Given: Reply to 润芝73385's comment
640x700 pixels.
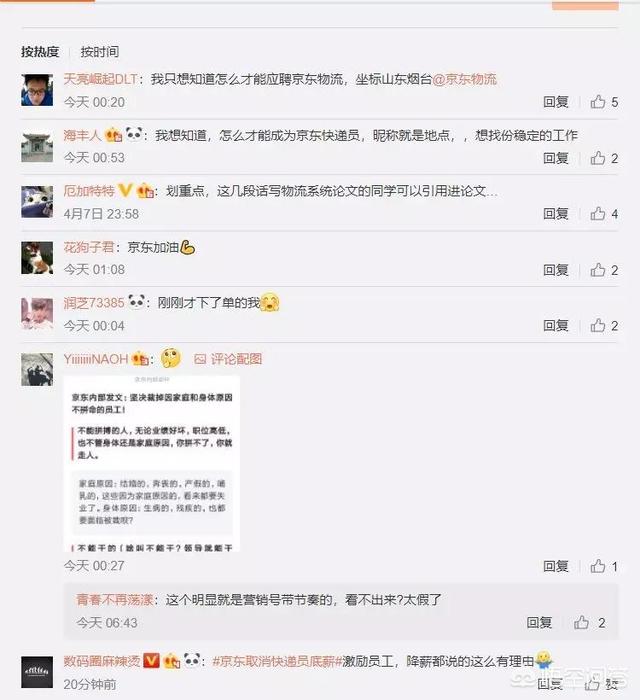Looking at the screenshot, I should (x=555, y=326).
